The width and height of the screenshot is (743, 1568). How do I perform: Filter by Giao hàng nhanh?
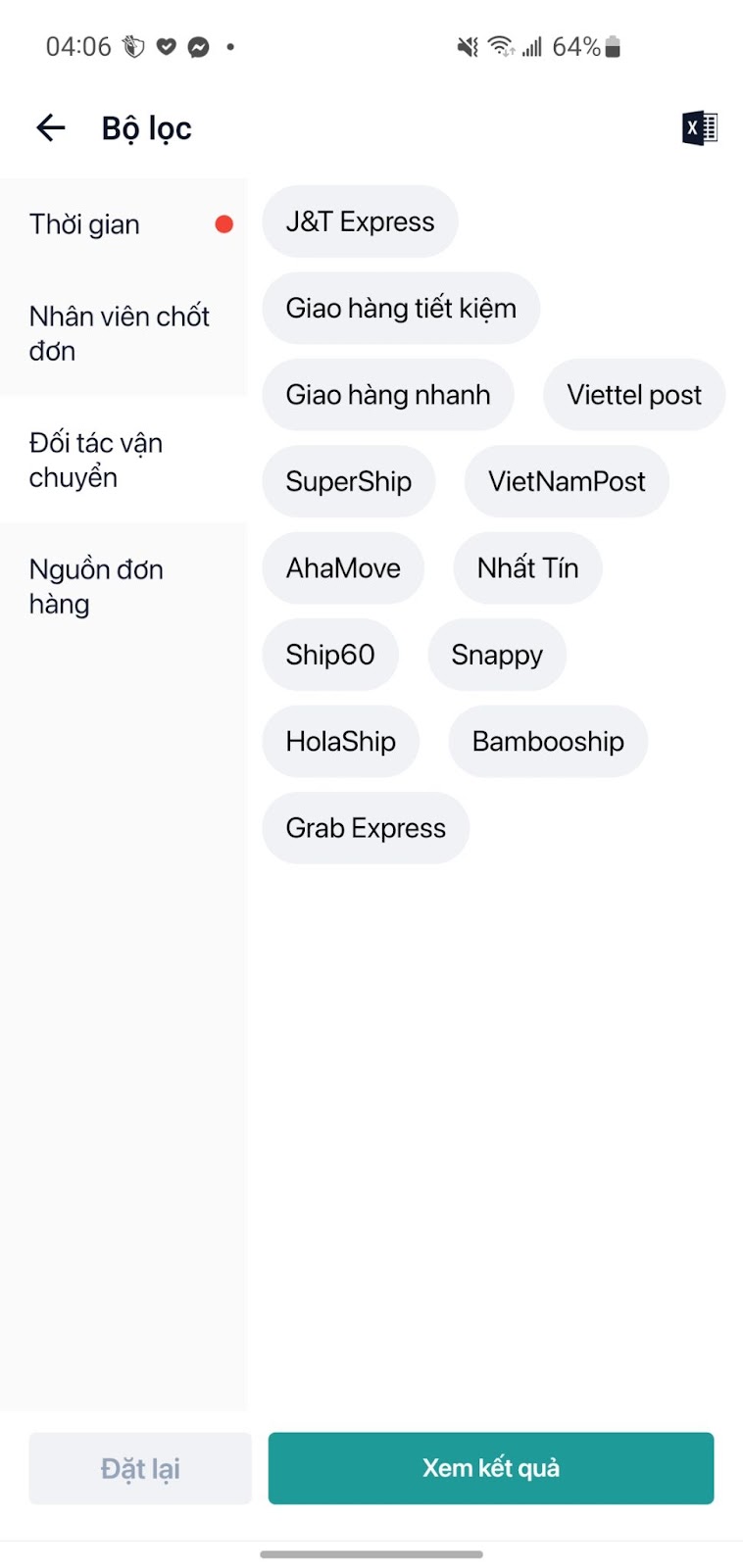pos(388,395)
